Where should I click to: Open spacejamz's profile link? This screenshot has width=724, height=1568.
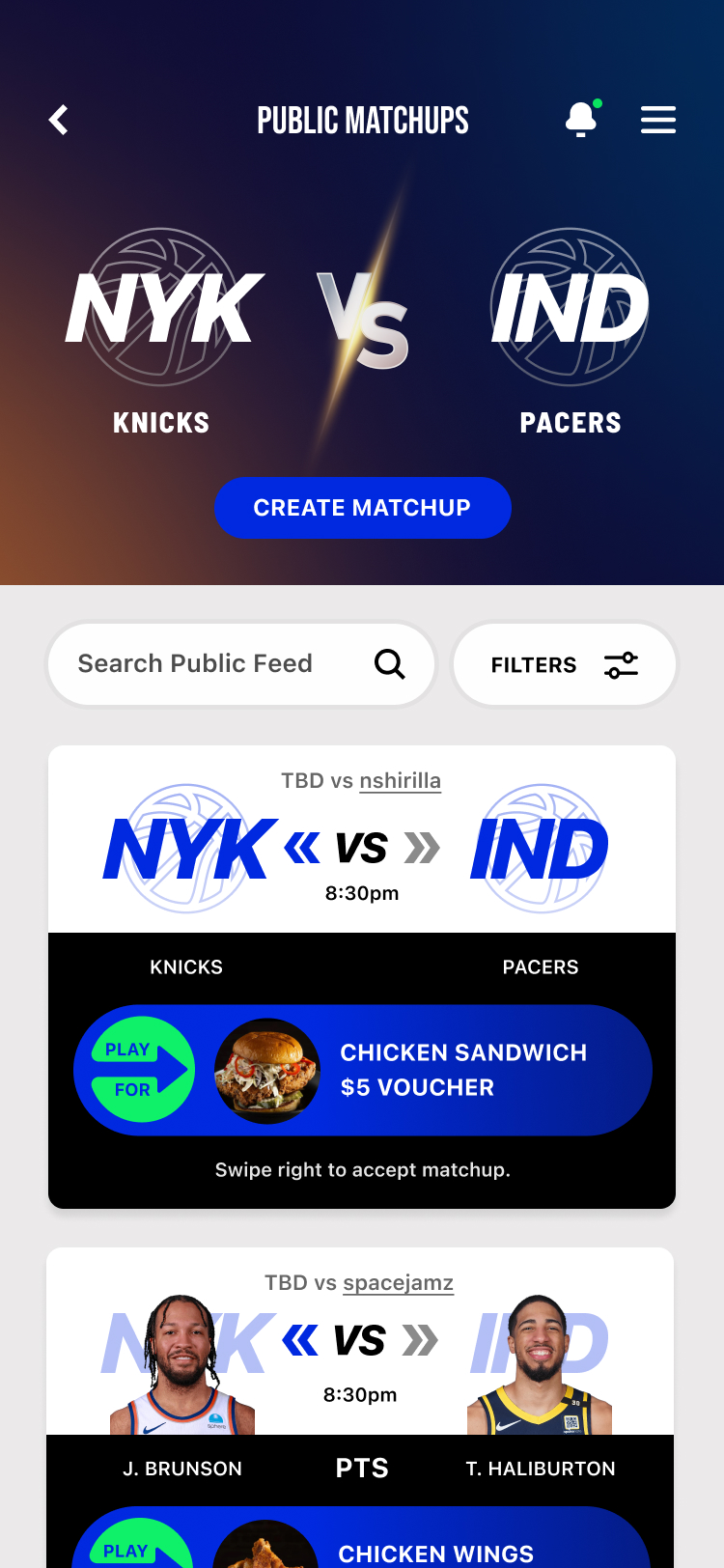[x=398, y=1282]
